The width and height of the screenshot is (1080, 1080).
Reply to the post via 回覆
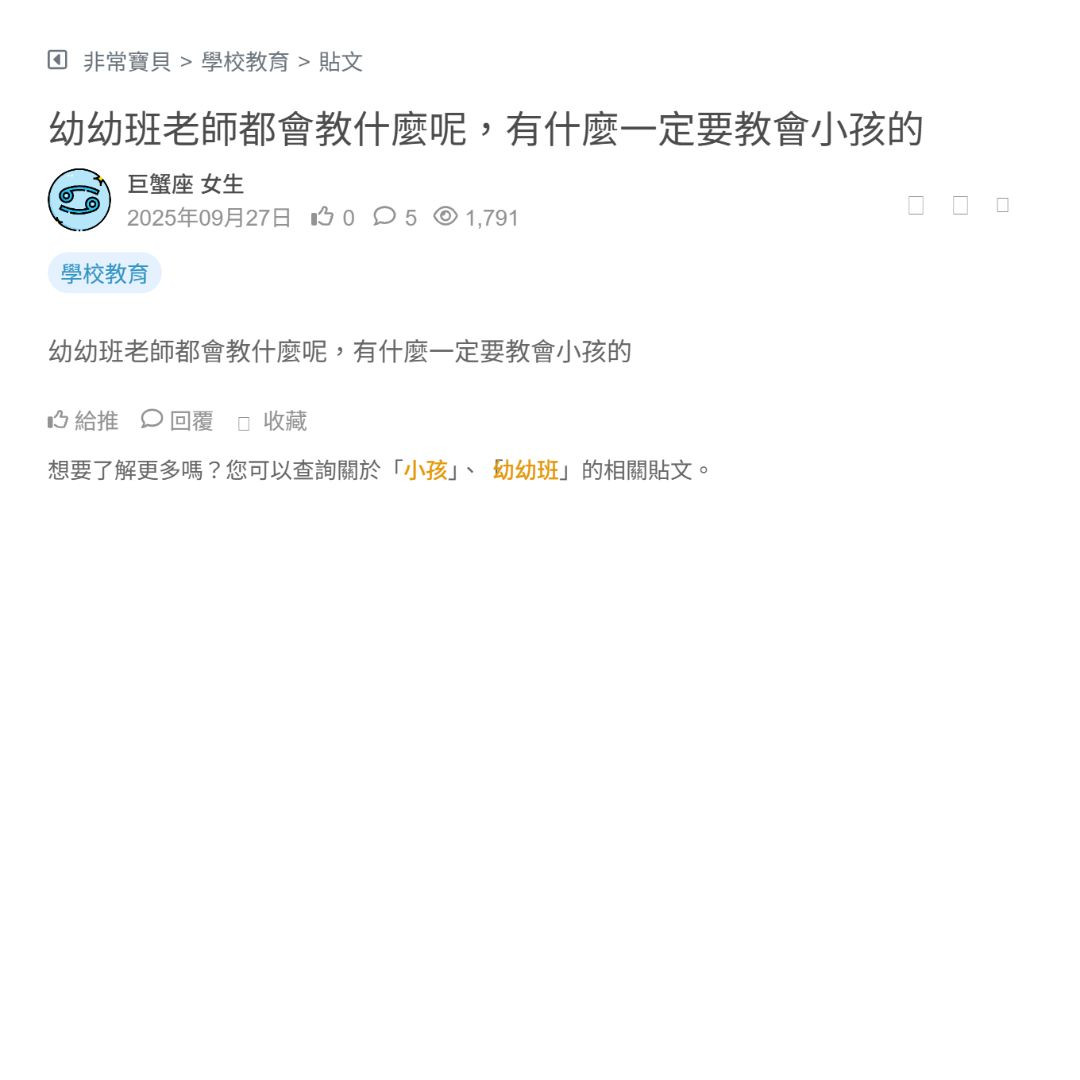(x=178, y=421)
